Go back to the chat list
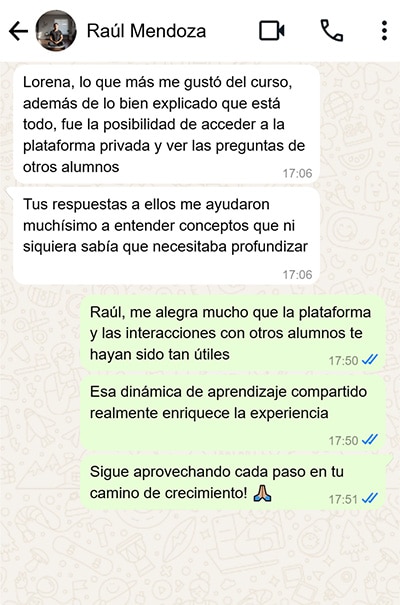 click(x=19, y=31)
